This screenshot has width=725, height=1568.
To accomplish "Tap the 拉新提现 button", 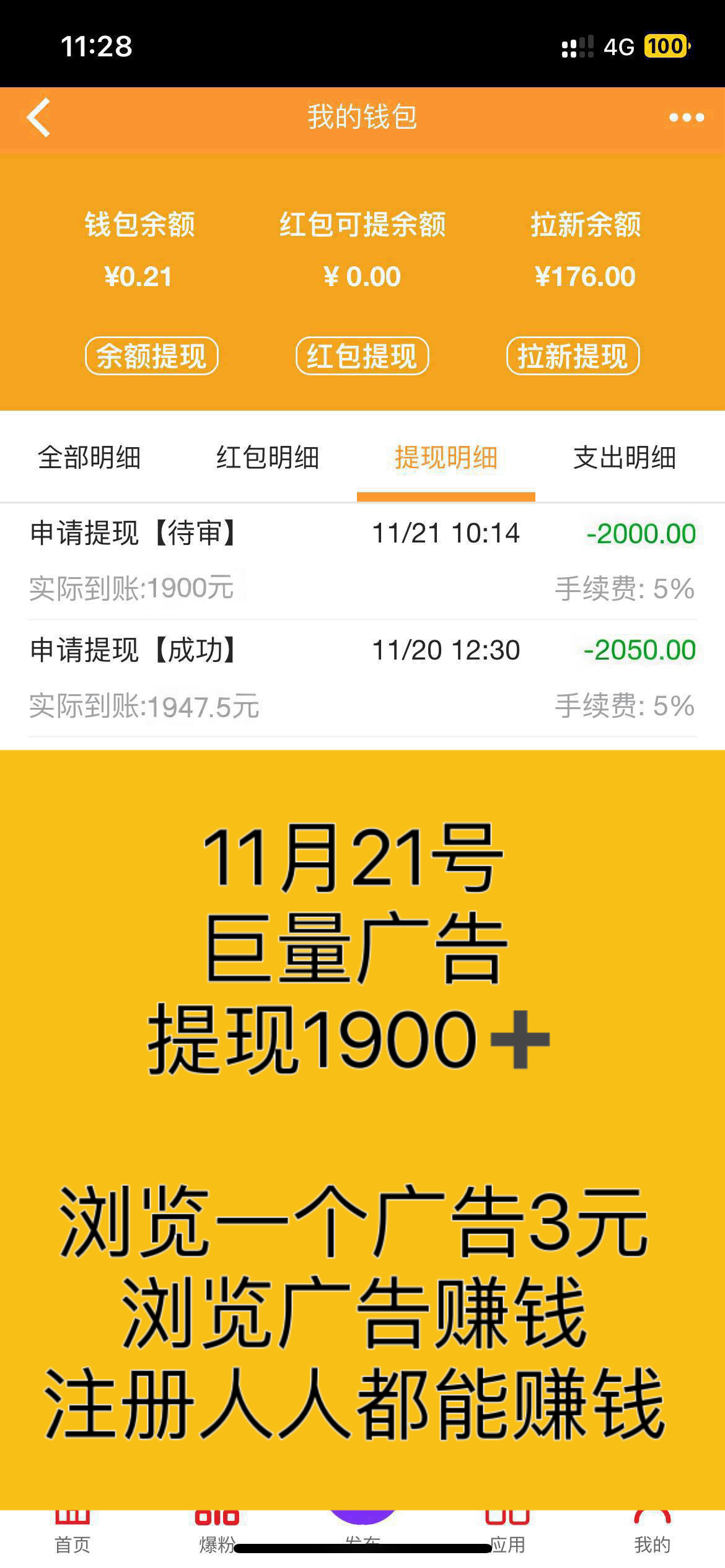I will [573, 356].
